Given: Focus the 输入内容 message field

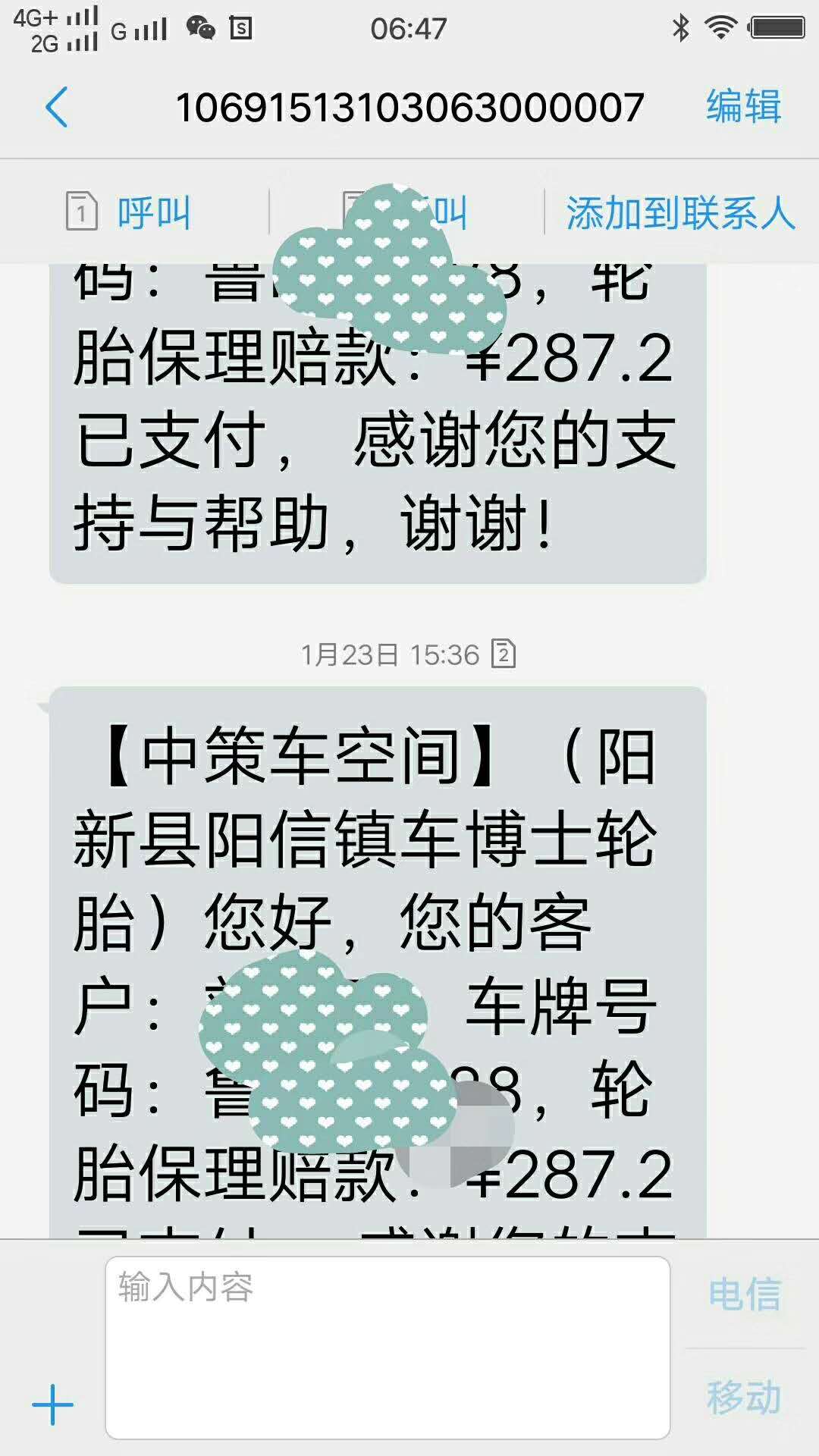Looking at the screenshot, I should tap(388, 1348).
